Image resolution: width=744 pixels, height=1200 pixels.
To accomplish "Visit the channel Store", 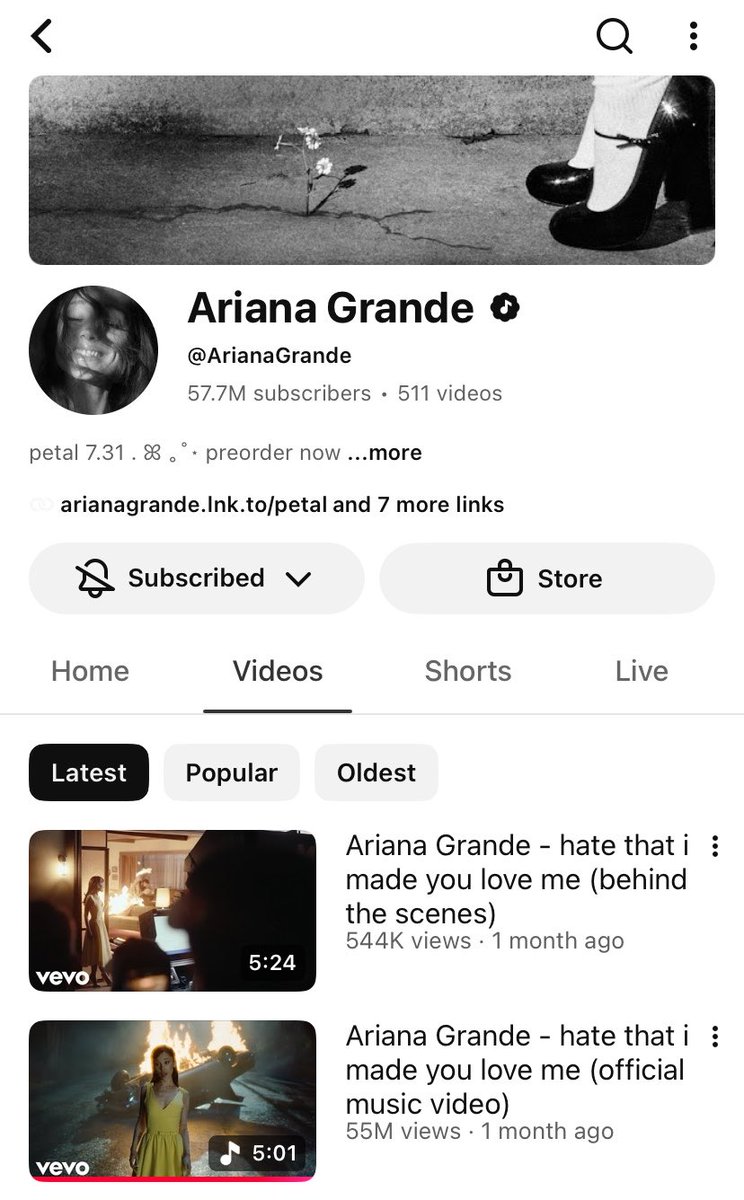I will click(547, 578).
